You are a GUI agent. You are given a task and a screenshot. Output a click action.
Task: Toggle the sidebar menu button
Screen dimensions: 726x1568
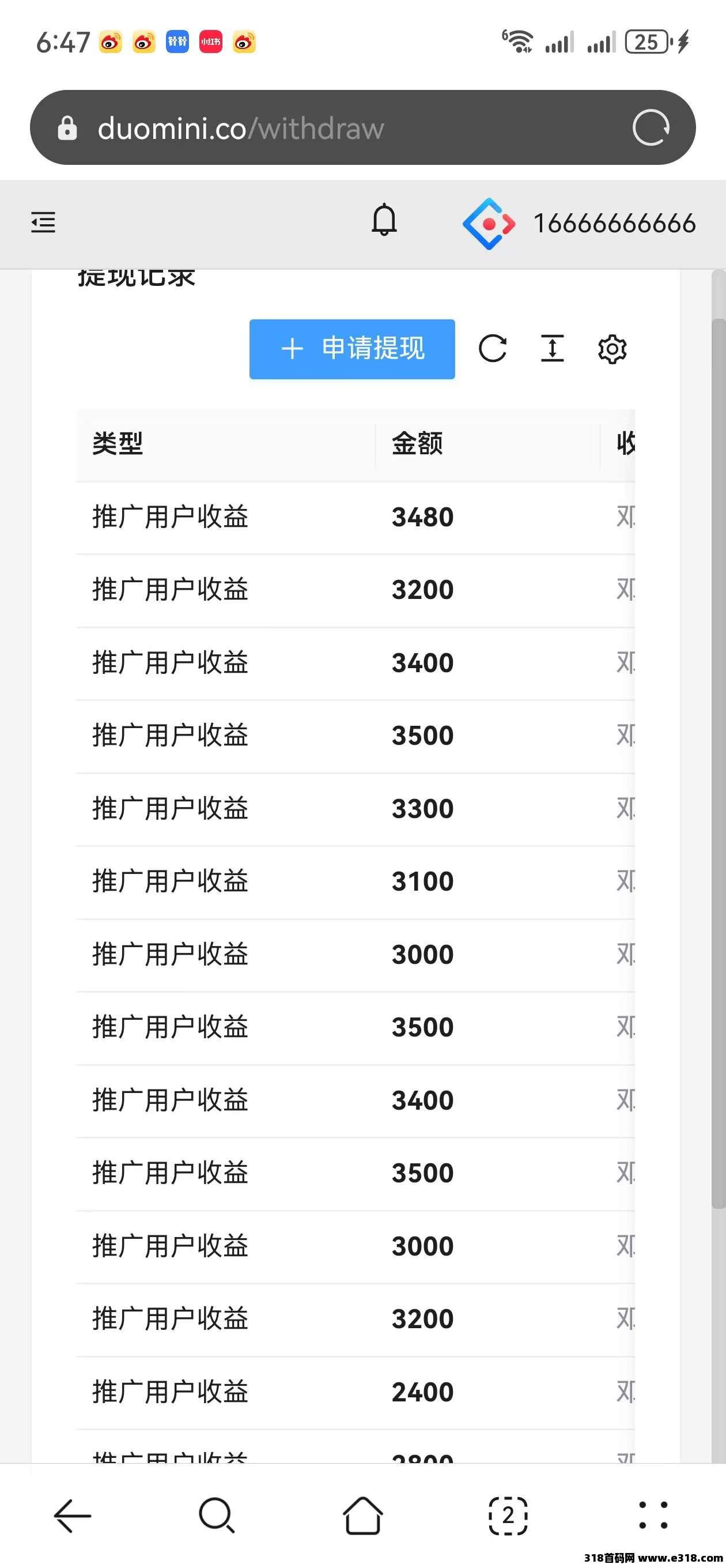pyautogui.click(x=43, y=222)
